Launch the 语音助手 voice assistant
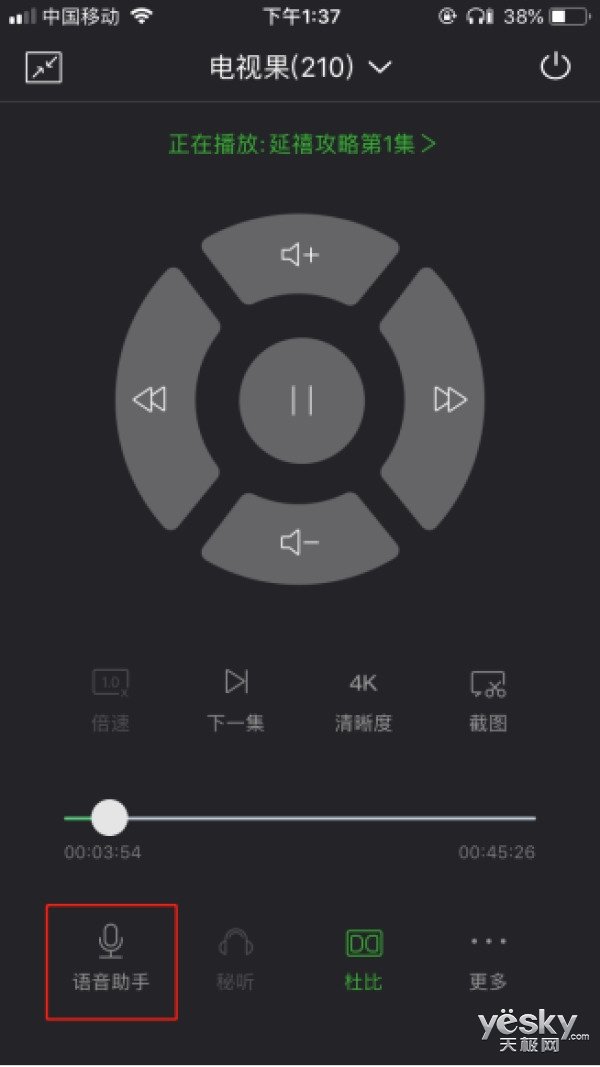This screenshot has width=600, height=1067. (x=111, y=960)
